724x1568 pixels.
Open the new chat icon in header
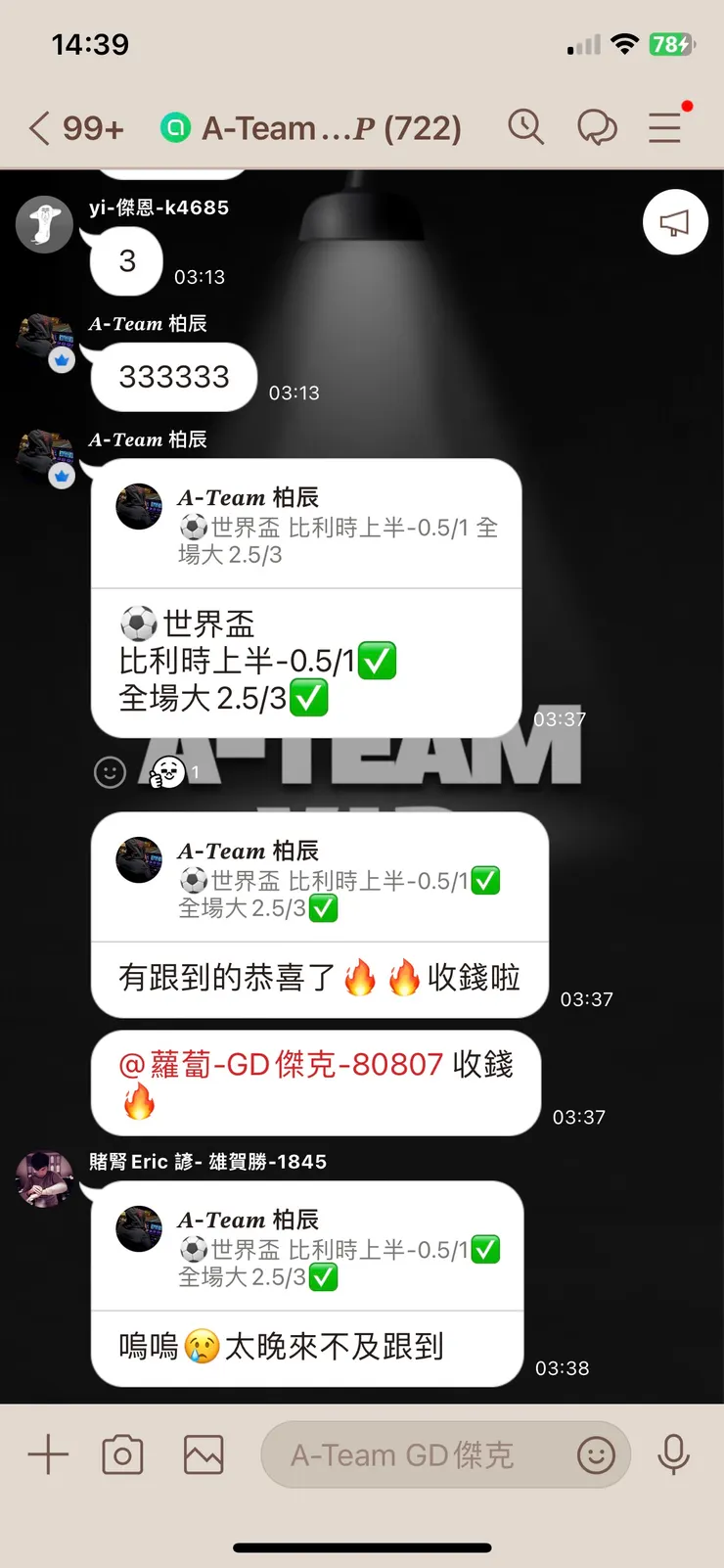[x=598, y=127]
